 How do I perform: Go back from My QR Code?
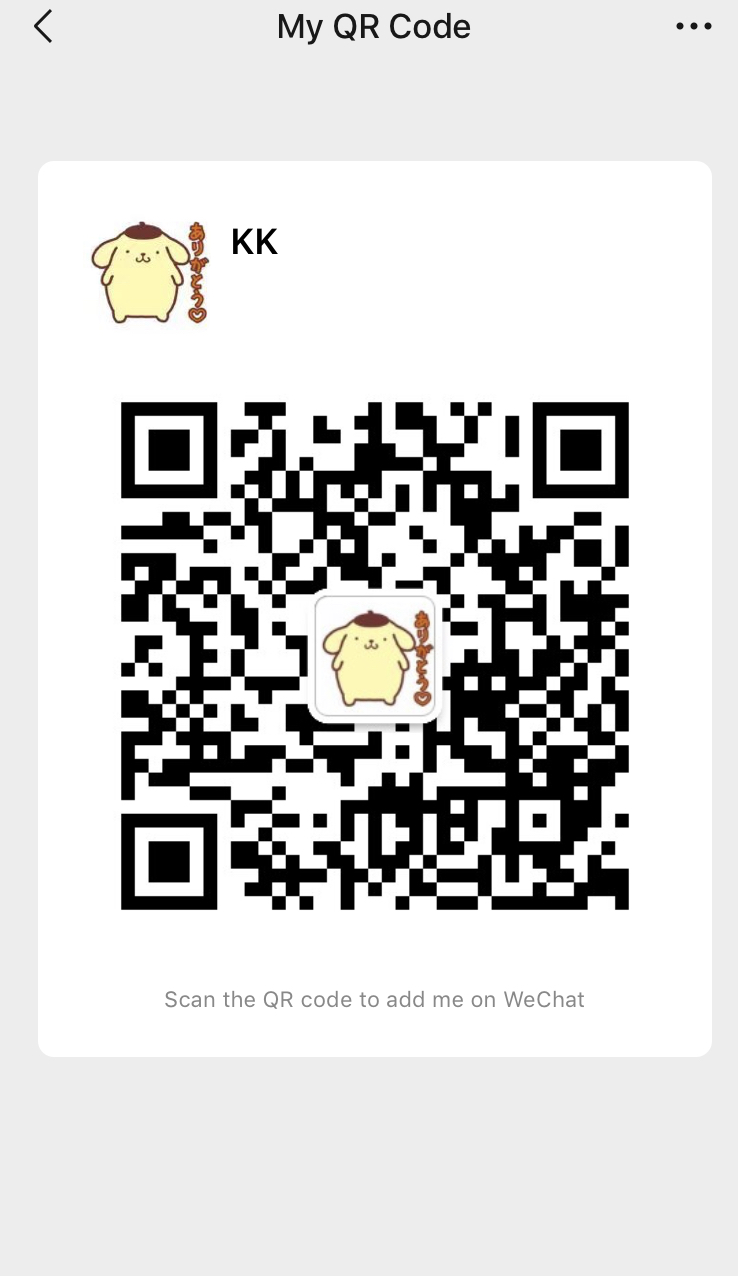coord(43,27)
